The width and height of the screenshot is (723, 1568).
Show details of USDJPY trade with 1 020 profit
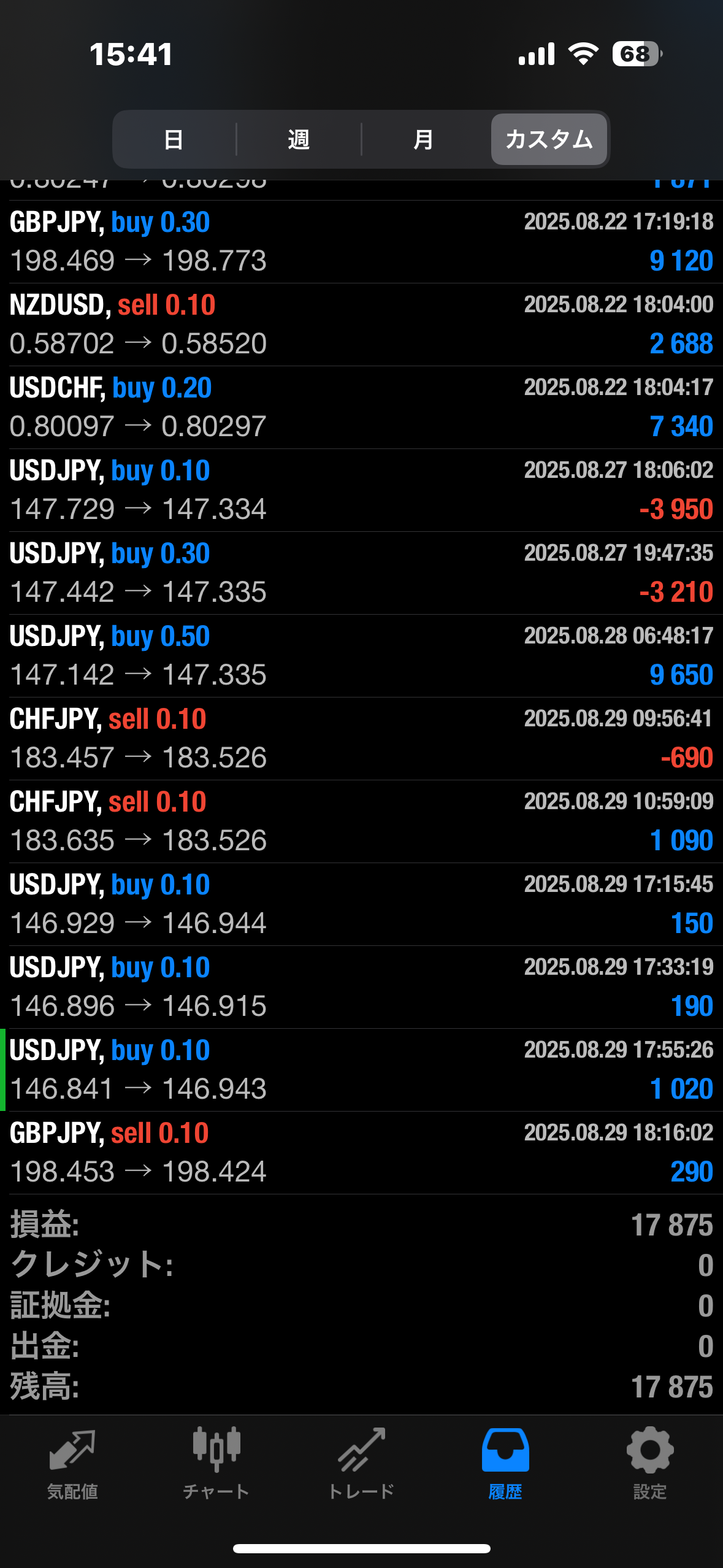click(x=361, y=1070)
